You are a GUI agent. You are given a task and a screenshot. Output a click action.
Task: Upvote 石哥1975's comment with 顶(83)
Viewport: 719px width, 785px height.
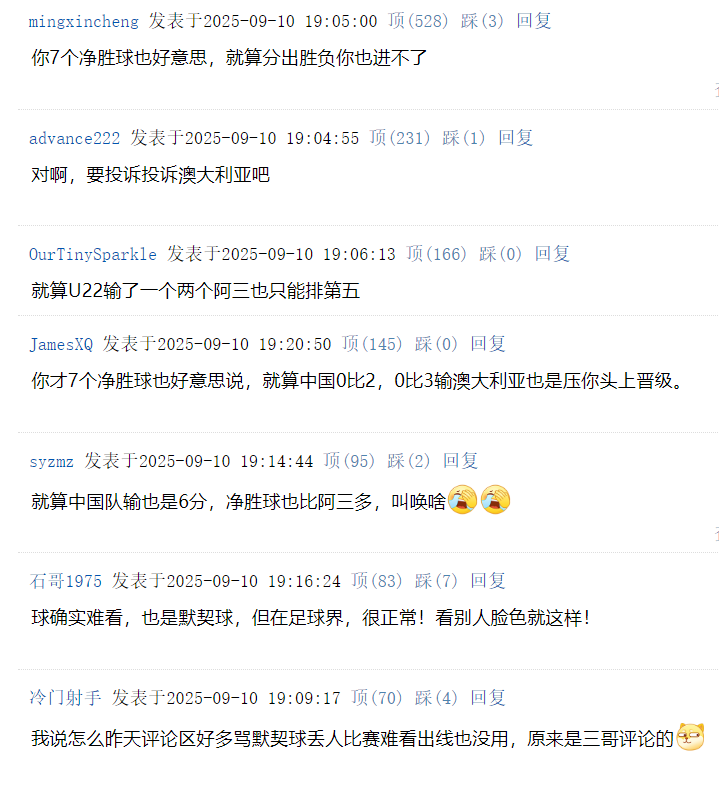coord(377,581)
